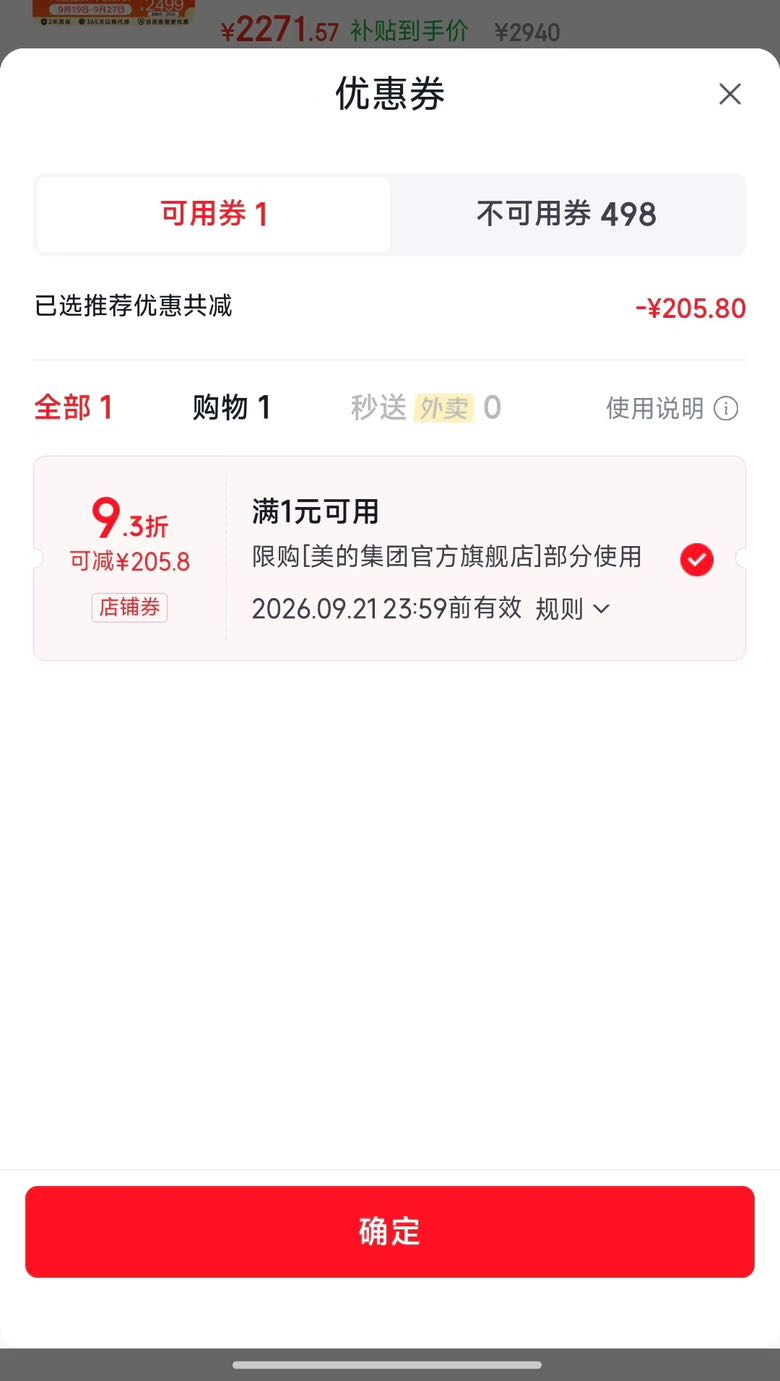Screen dimensions: 780x1381
Task: Switch to the 可用券 1 tab
Action: pos(214,215)
